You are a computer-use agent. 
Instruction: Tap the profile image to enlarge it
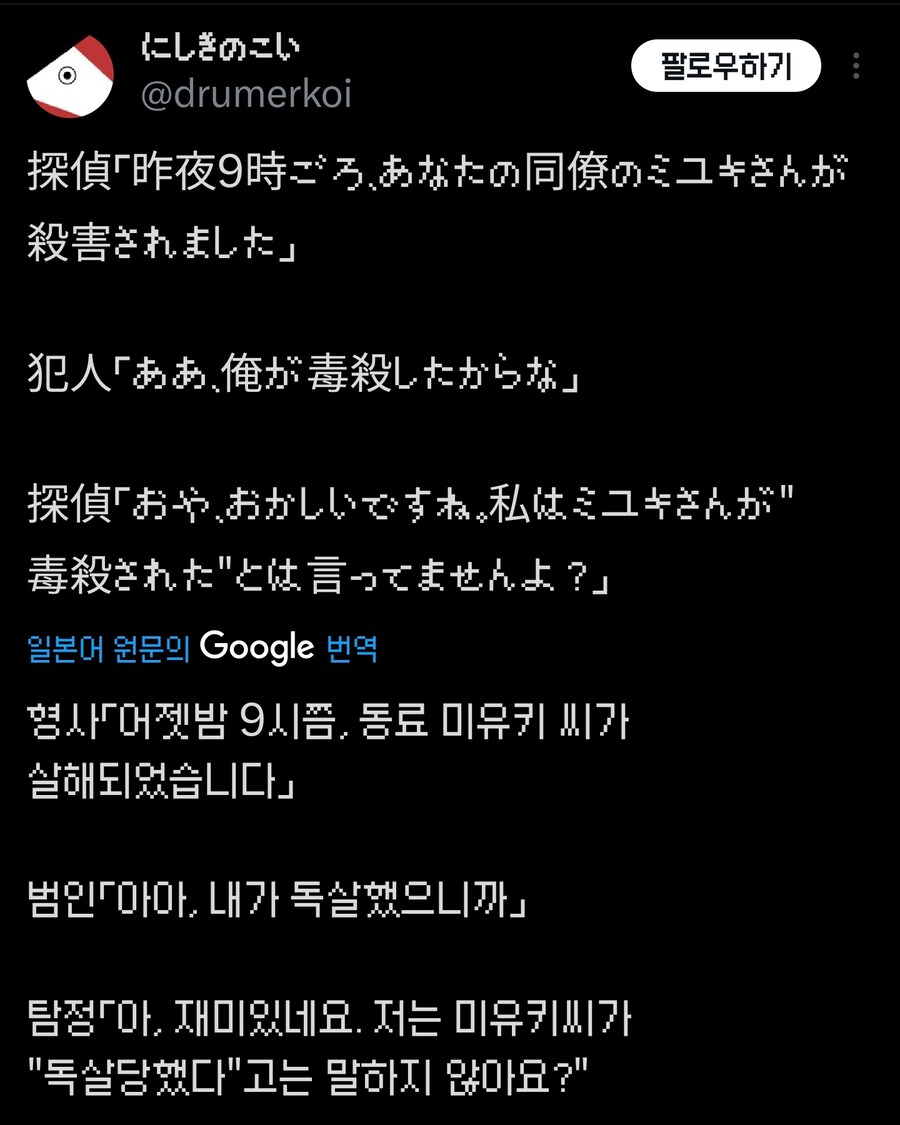[70, 72]
